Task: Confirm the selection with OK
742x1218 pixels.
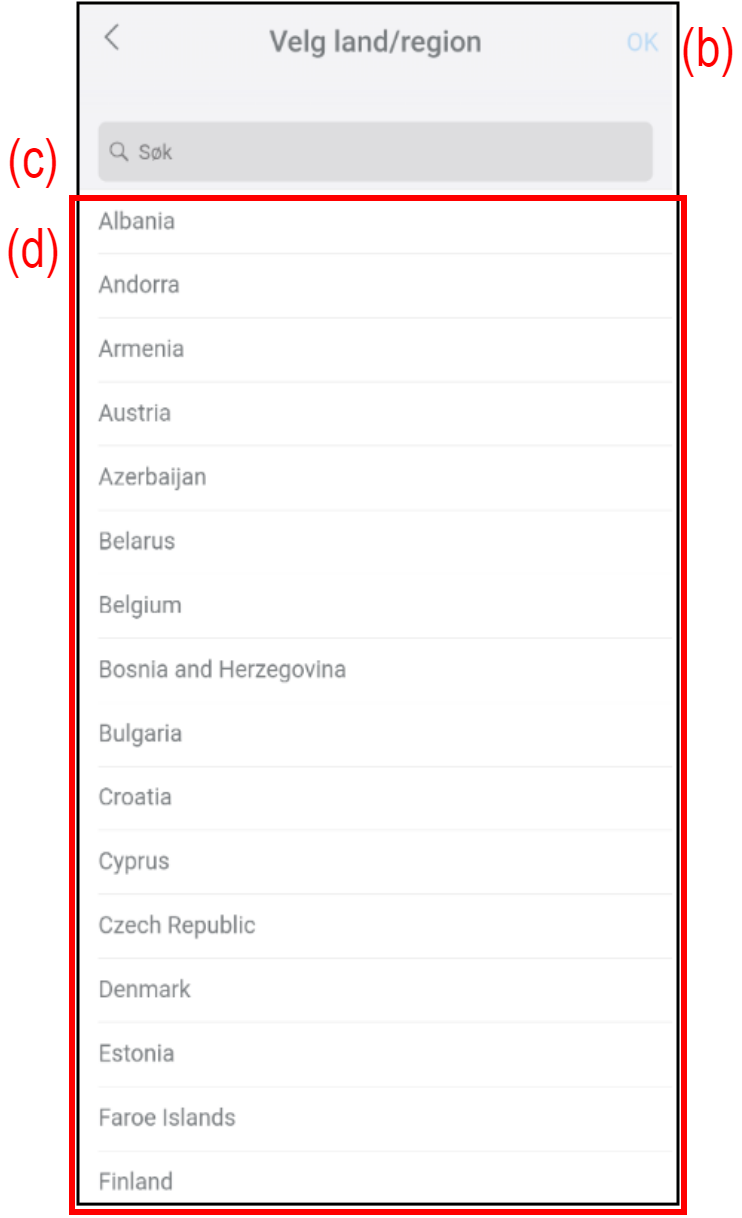Action: click(x=642, y=42)
